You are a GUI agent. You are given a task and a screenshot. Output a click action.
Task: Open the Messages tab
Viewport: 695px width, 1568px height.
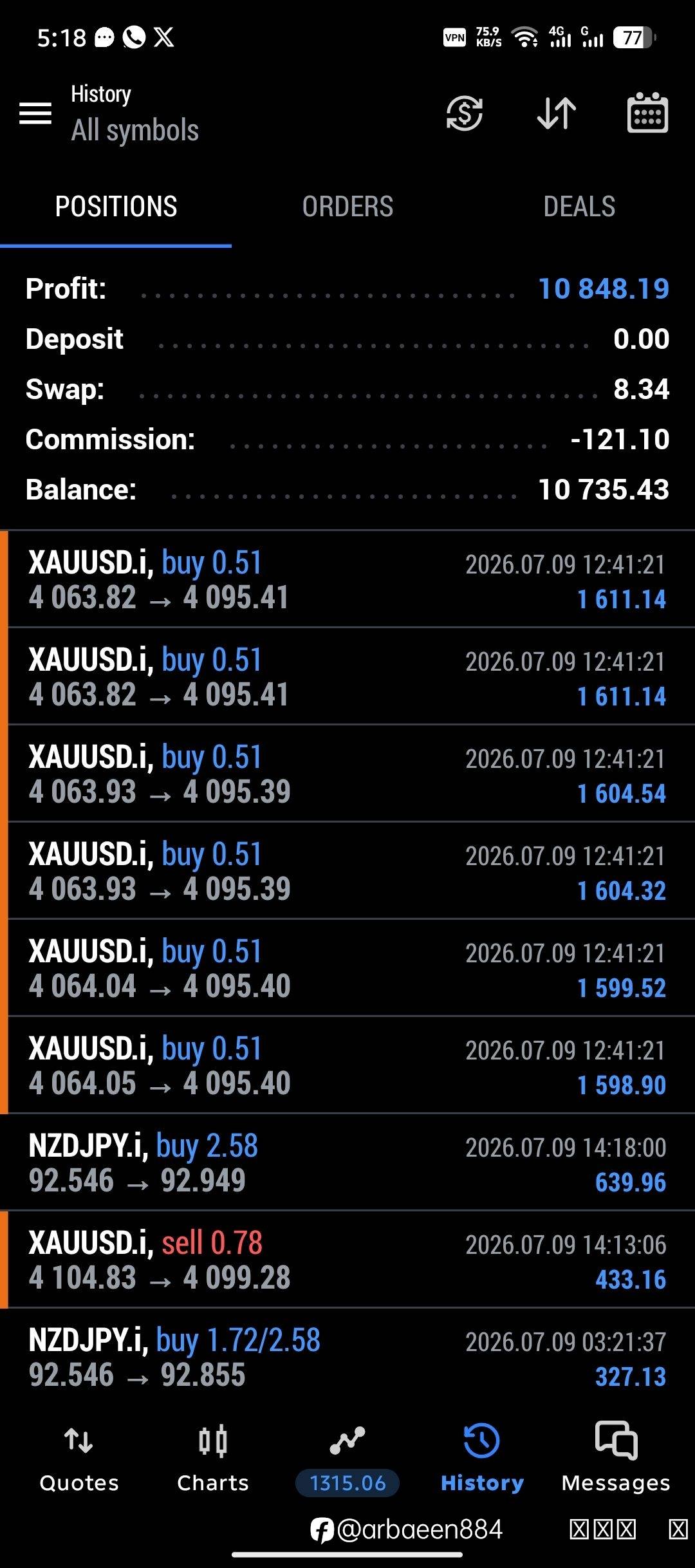[x=616, y=1459]
